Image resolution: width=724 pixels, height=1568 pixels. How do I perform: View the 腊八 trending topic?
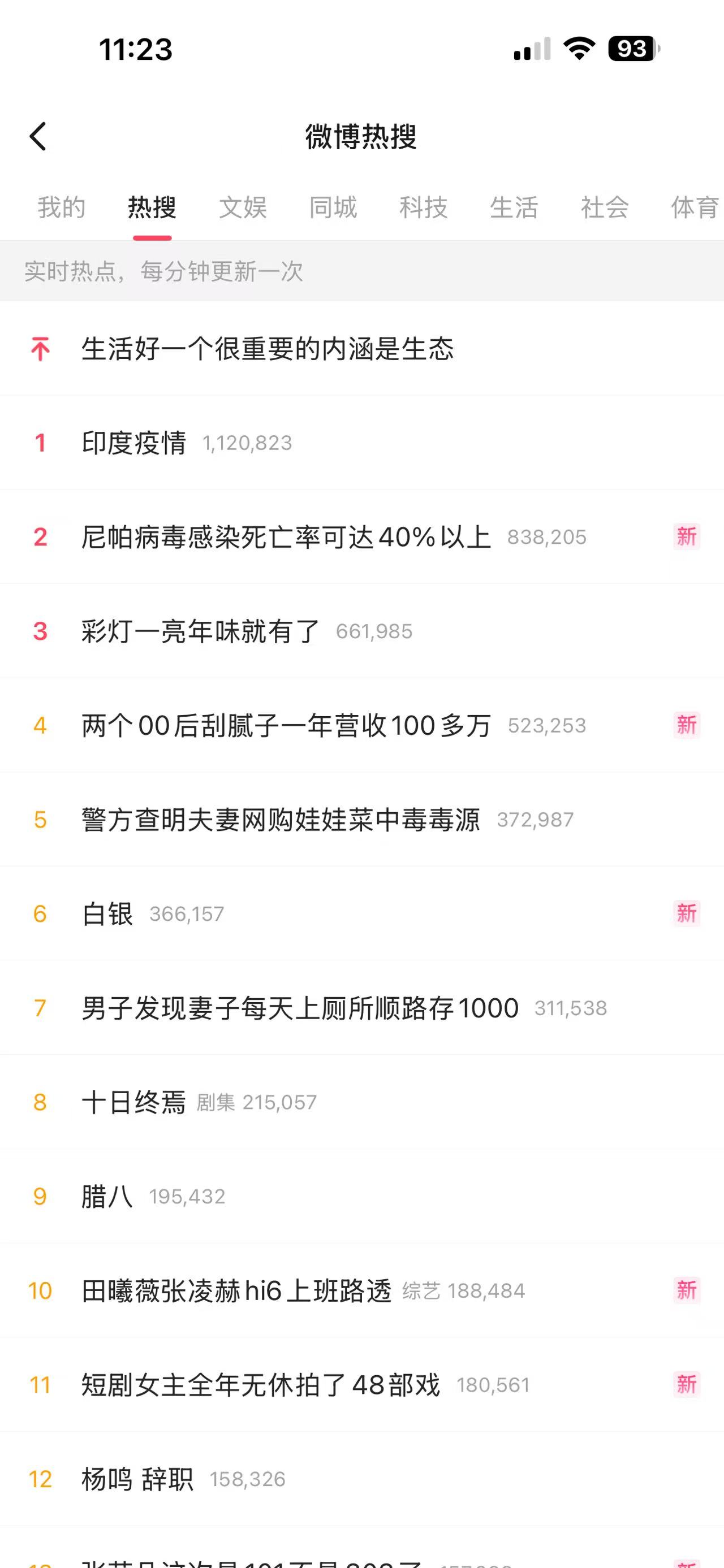click(108, 1197)
